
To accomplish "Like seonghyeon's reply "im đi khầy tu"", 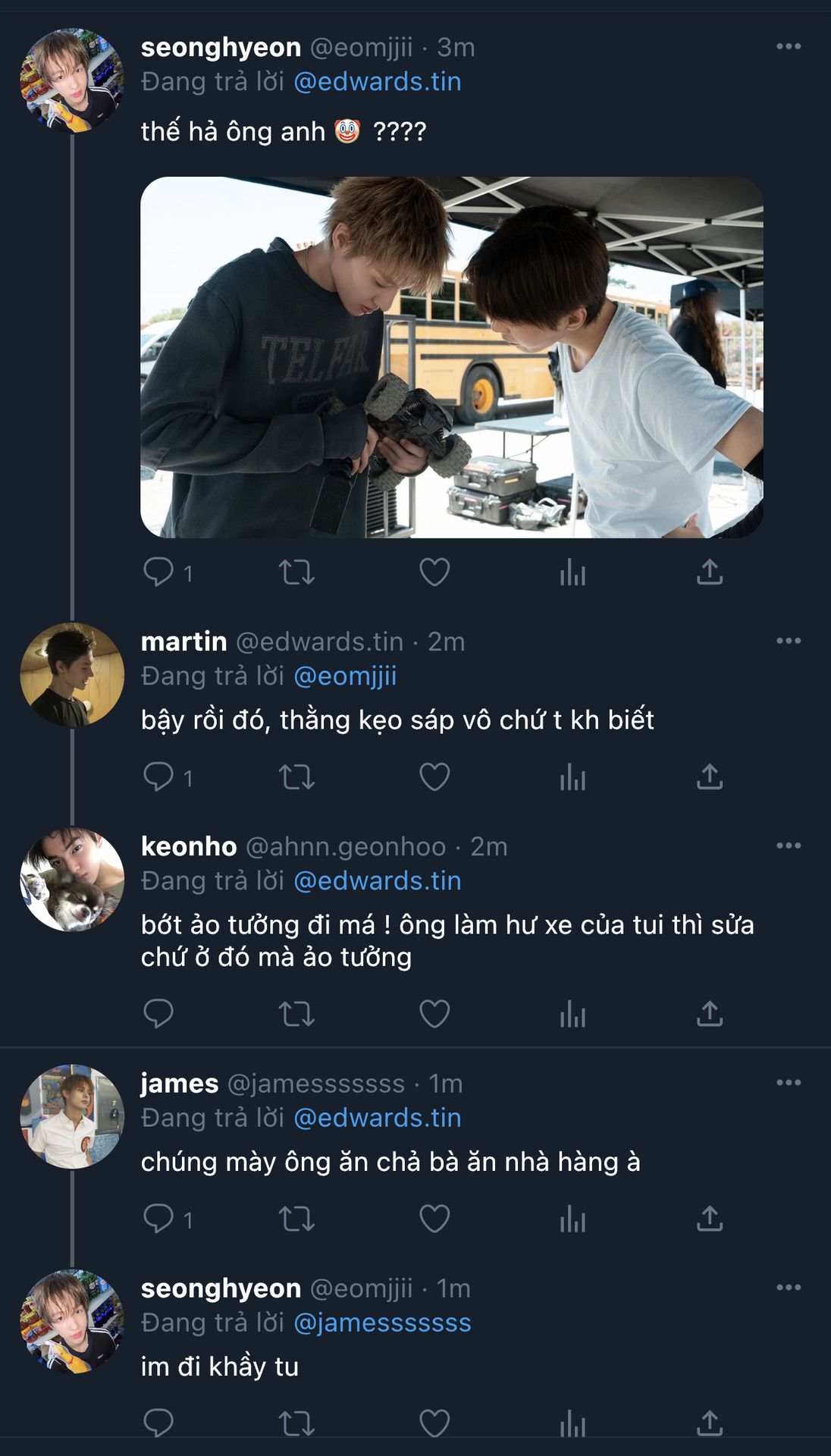I will click(x=434, y=1423).
